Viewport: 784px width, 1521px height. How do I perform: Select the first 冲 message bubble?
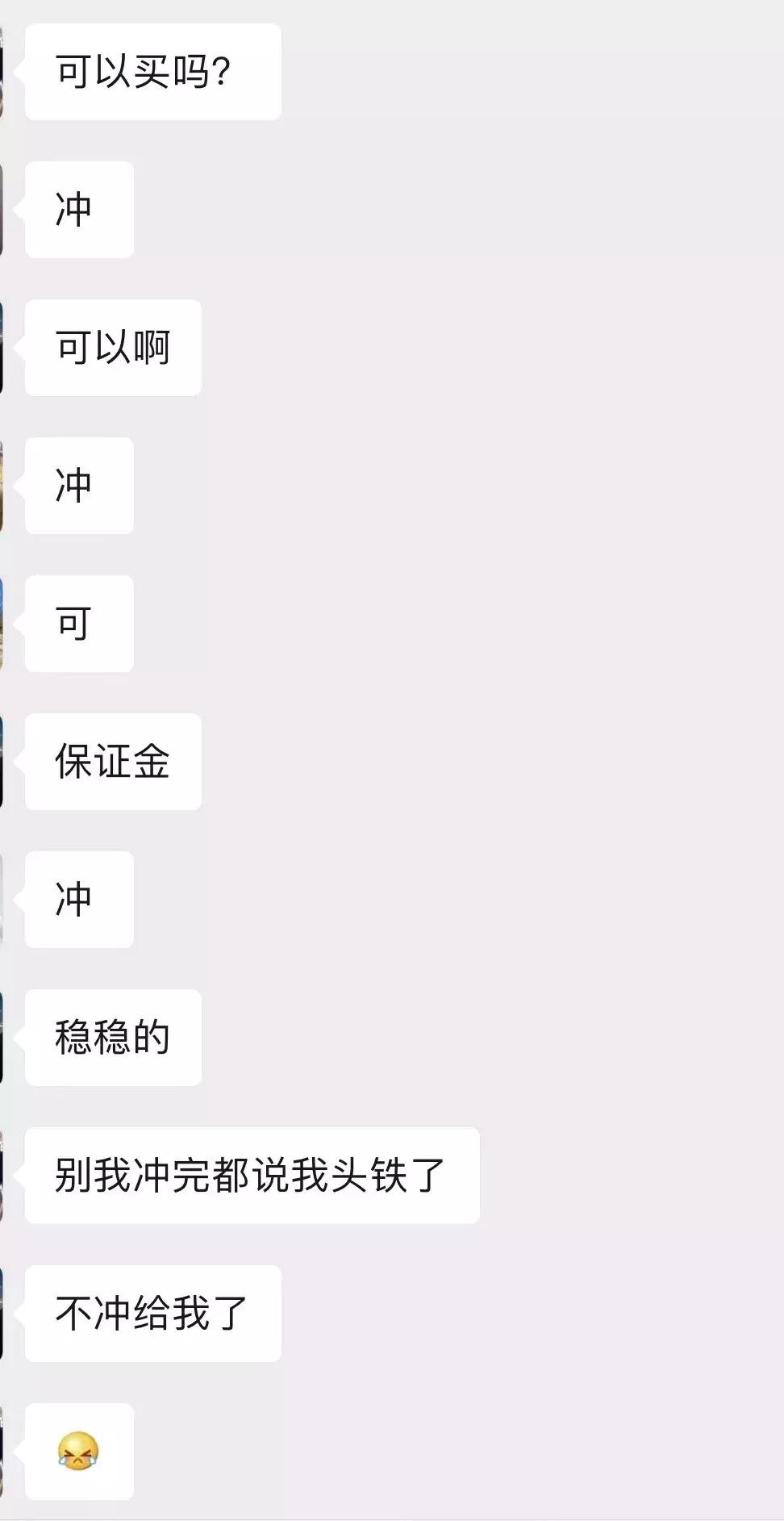(x=78, y=209)
